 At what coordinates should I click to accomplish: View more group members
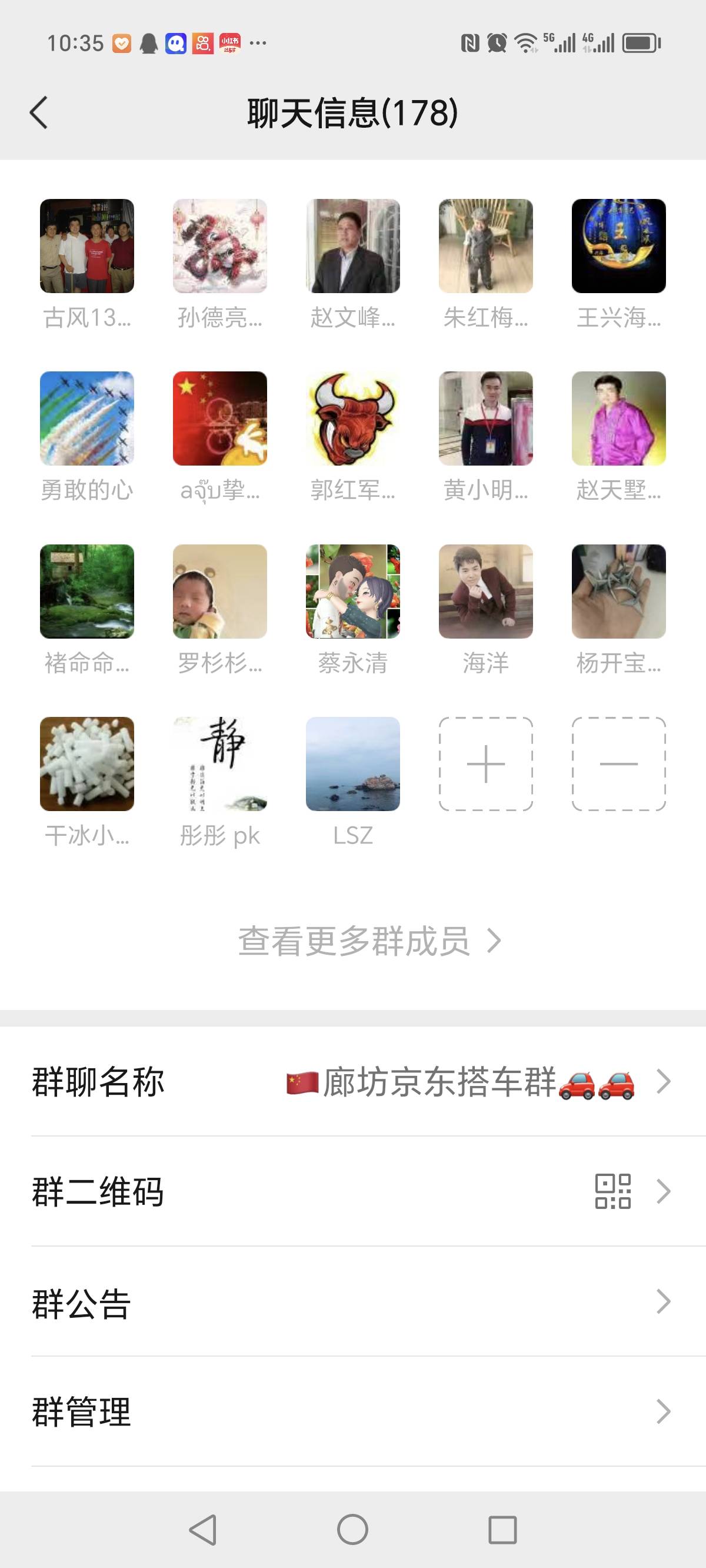click(370, 941)
